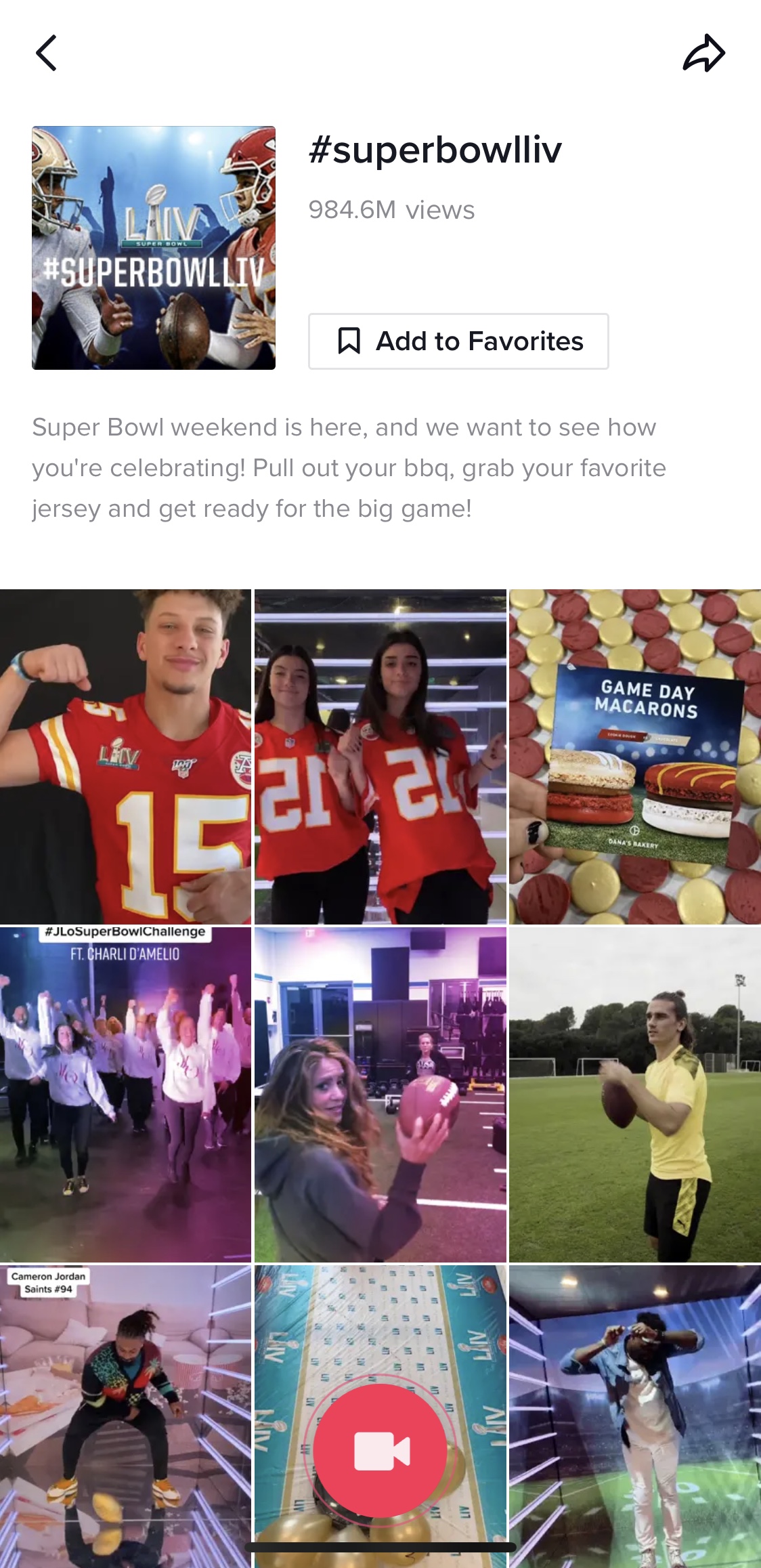
Task: Open the Game Day Macarons video
Action: pos(634,757)
